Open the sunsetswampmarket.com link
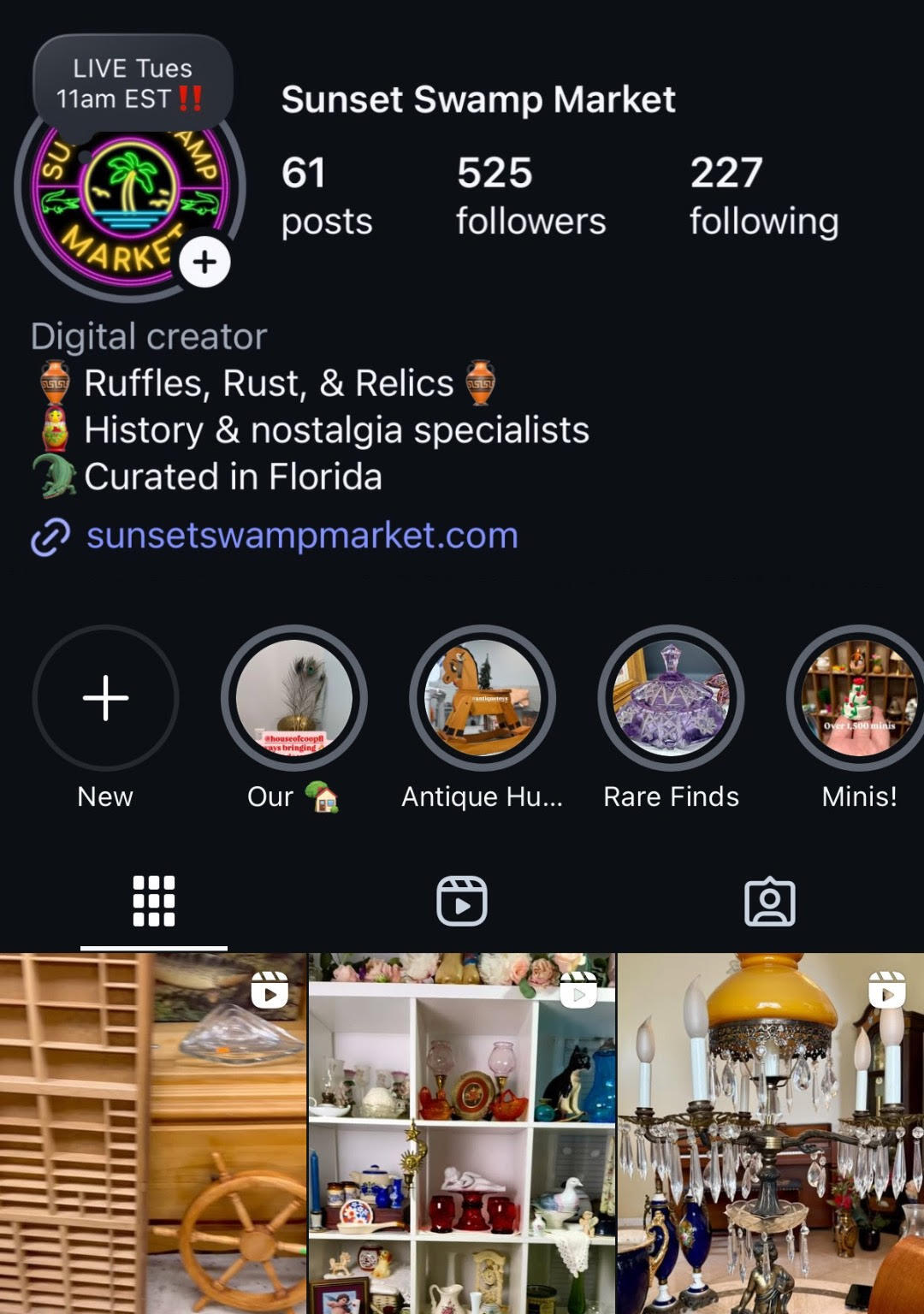 (x=302, y=536)
